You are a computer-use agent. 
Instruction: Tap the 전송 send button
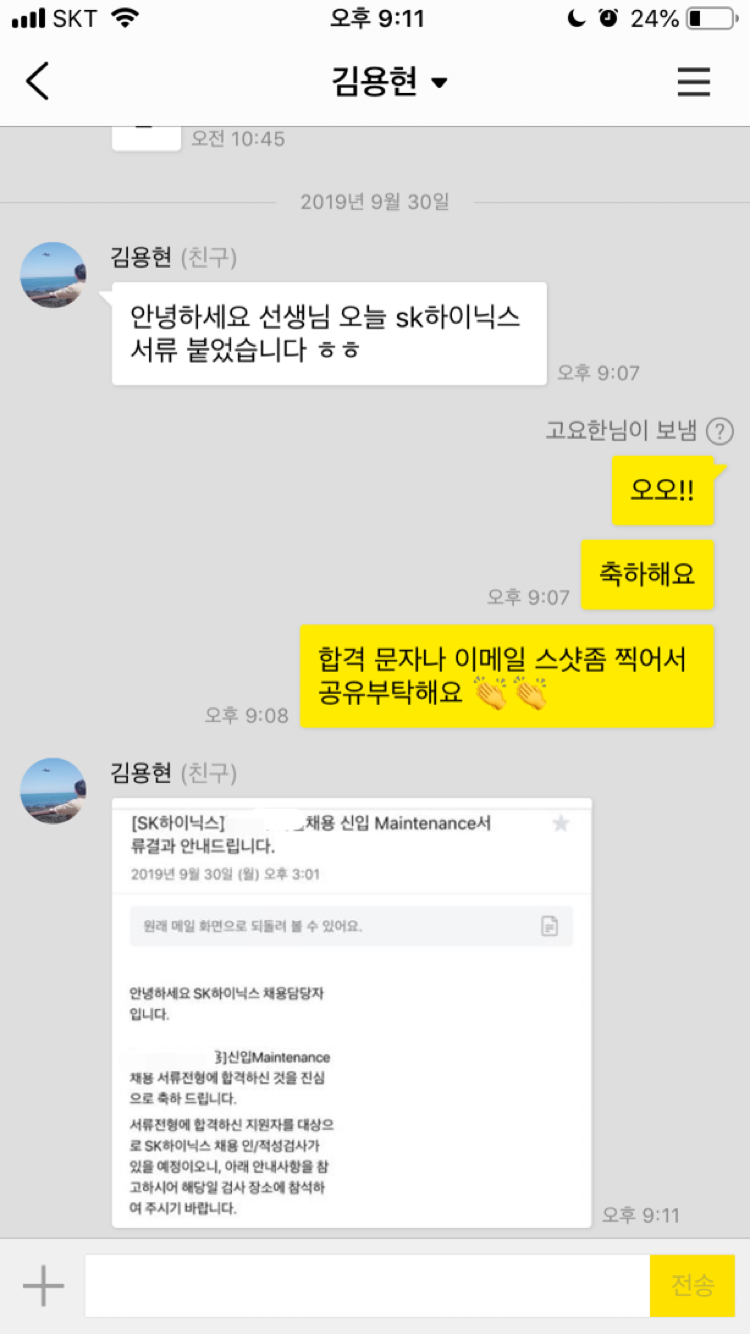pos(692,1286)
